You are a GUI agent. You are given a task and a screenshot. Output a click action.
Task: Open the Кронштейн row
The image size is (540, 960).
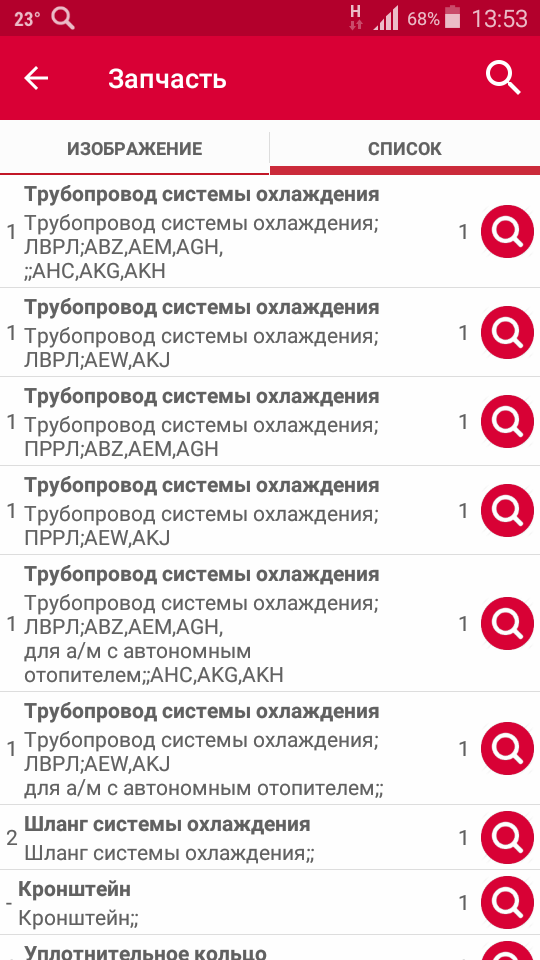270,902
